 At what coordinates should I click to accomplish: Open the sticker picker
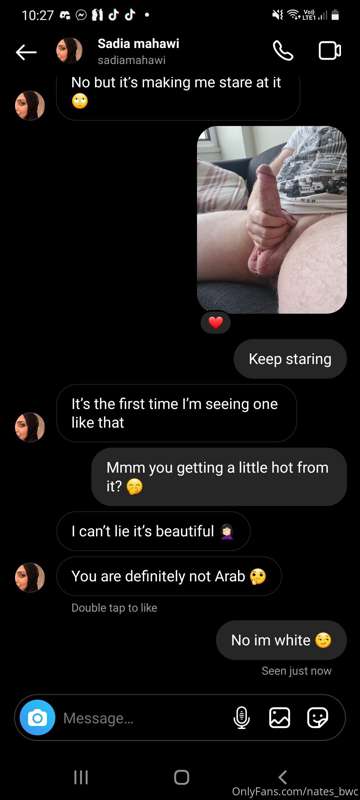(x=318, y=717)
